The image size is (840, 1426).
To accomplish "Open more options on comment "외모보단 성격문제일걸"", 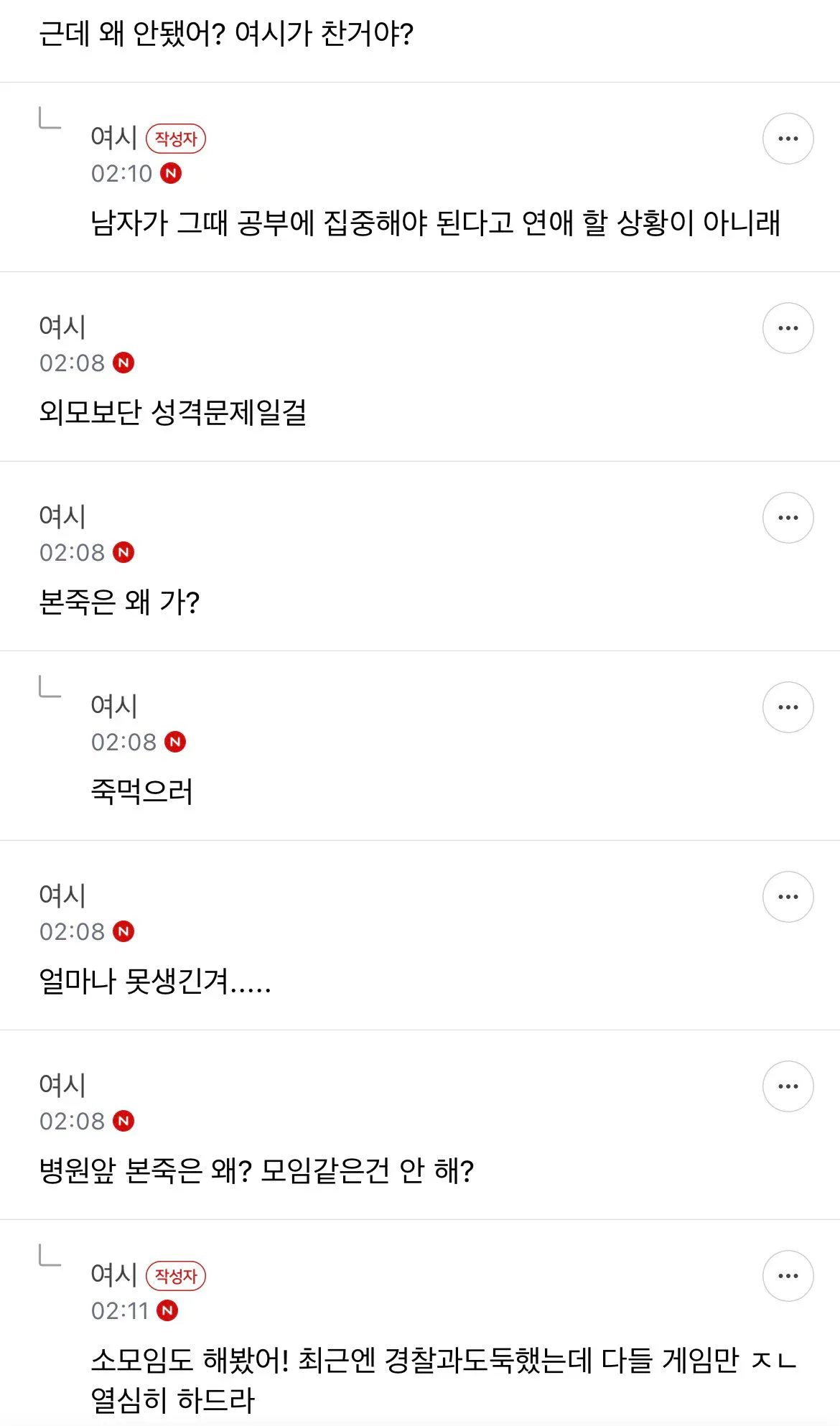I will [x=788, y=328].
